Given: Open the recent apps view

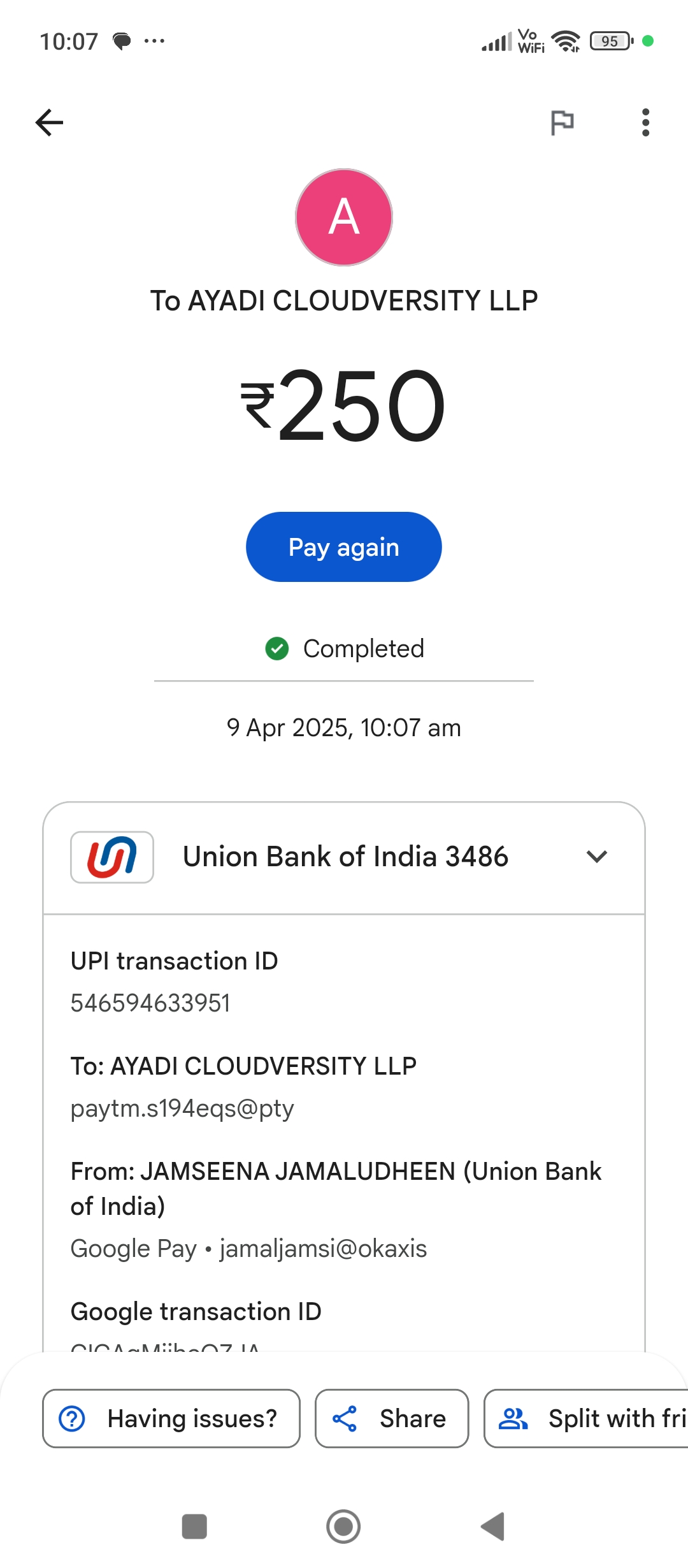Looking at the screenshot, I should click(x=194, y=1527).
